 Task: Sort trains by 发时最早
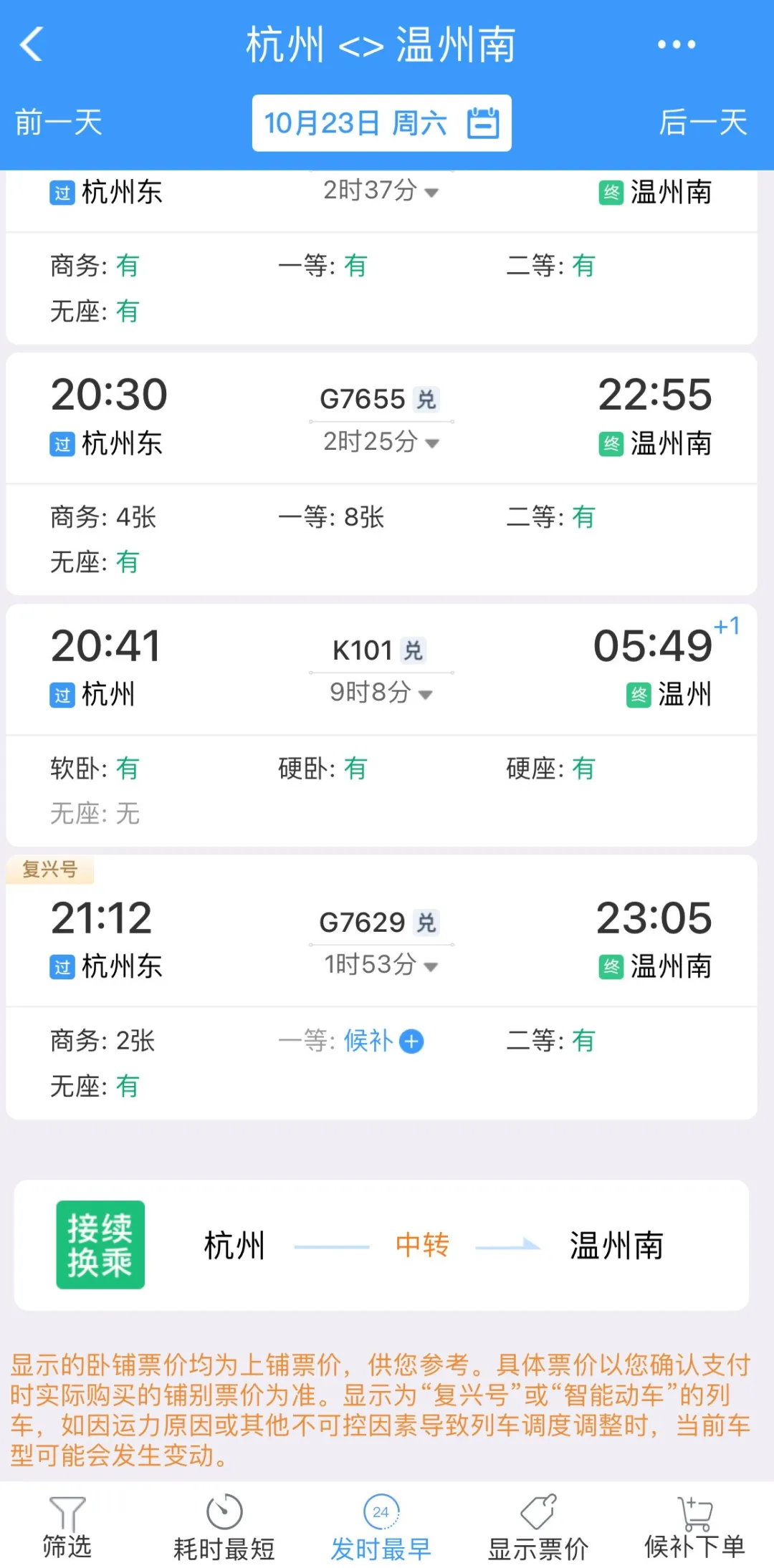381,1526
